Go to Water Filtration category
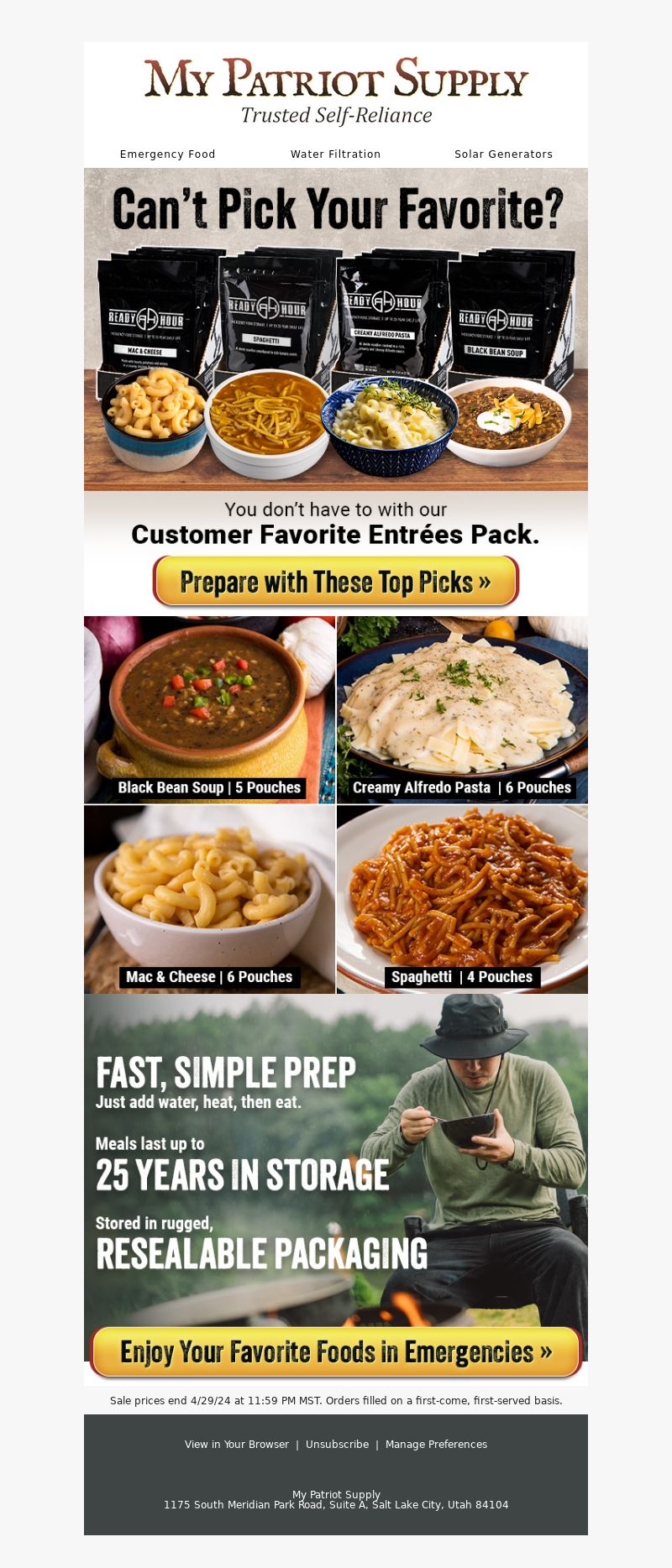 [335, 154]
